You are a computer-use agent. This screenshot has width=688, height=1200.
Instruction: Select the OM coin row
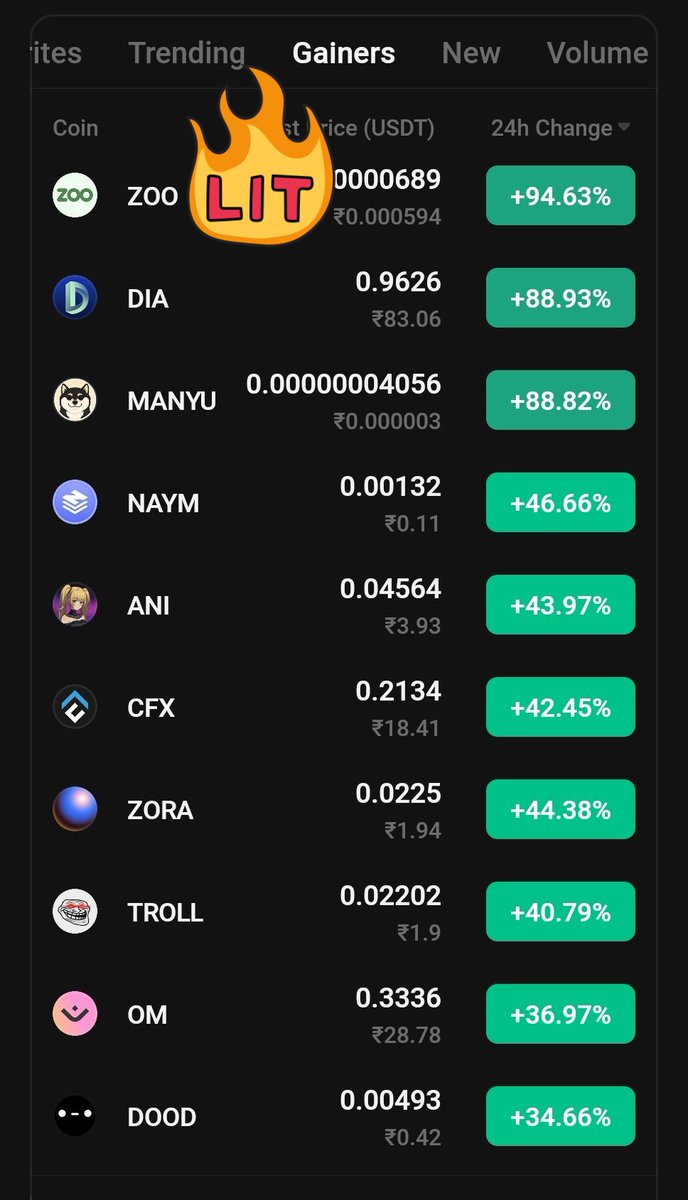(x=344, y=1014)
